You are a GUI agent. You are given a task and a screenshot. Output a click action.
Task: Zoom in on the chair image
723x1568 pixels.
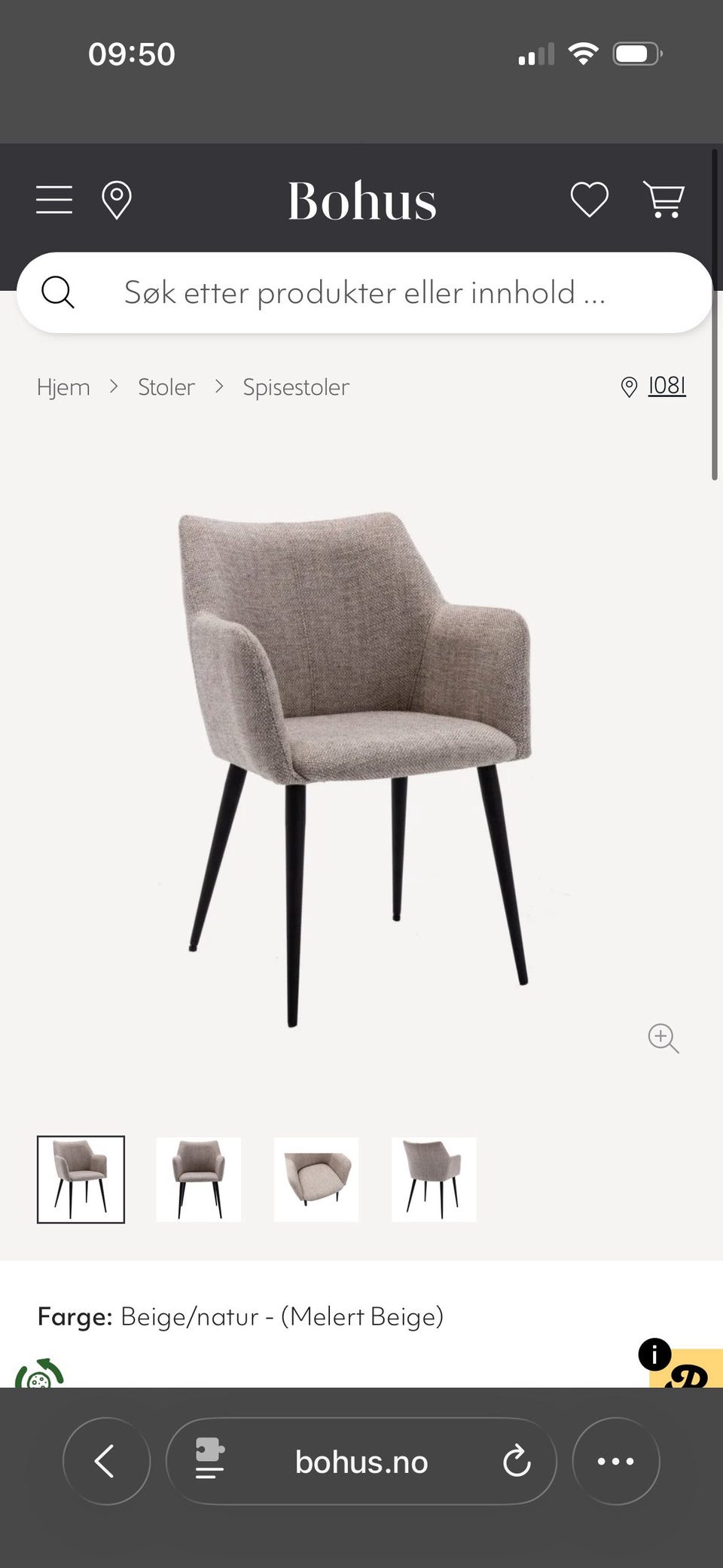[x=664, y=1038]
